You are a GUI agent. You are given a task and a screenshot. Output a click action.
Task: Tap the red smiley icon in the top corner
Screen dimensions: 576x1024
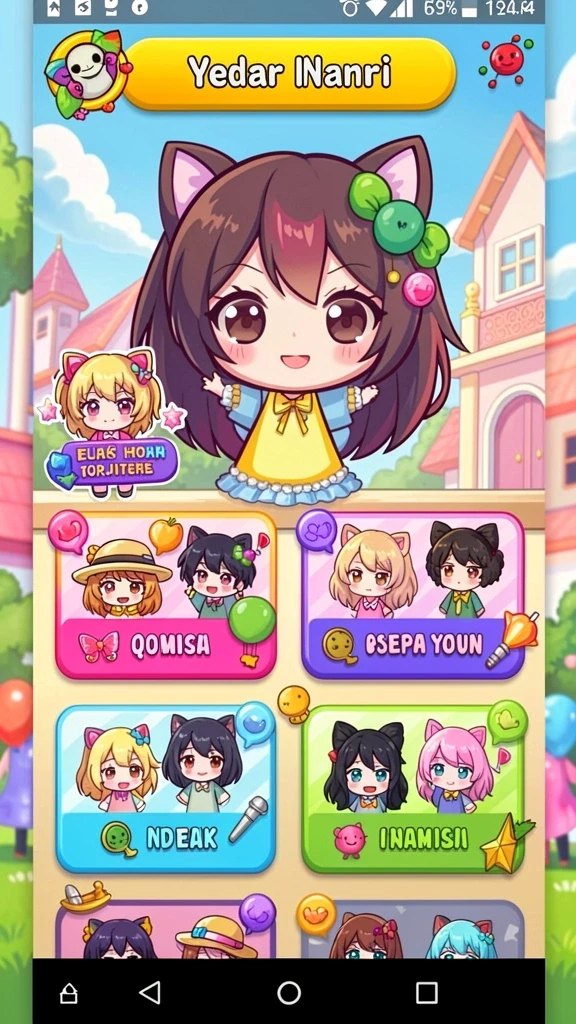(506, 61)
